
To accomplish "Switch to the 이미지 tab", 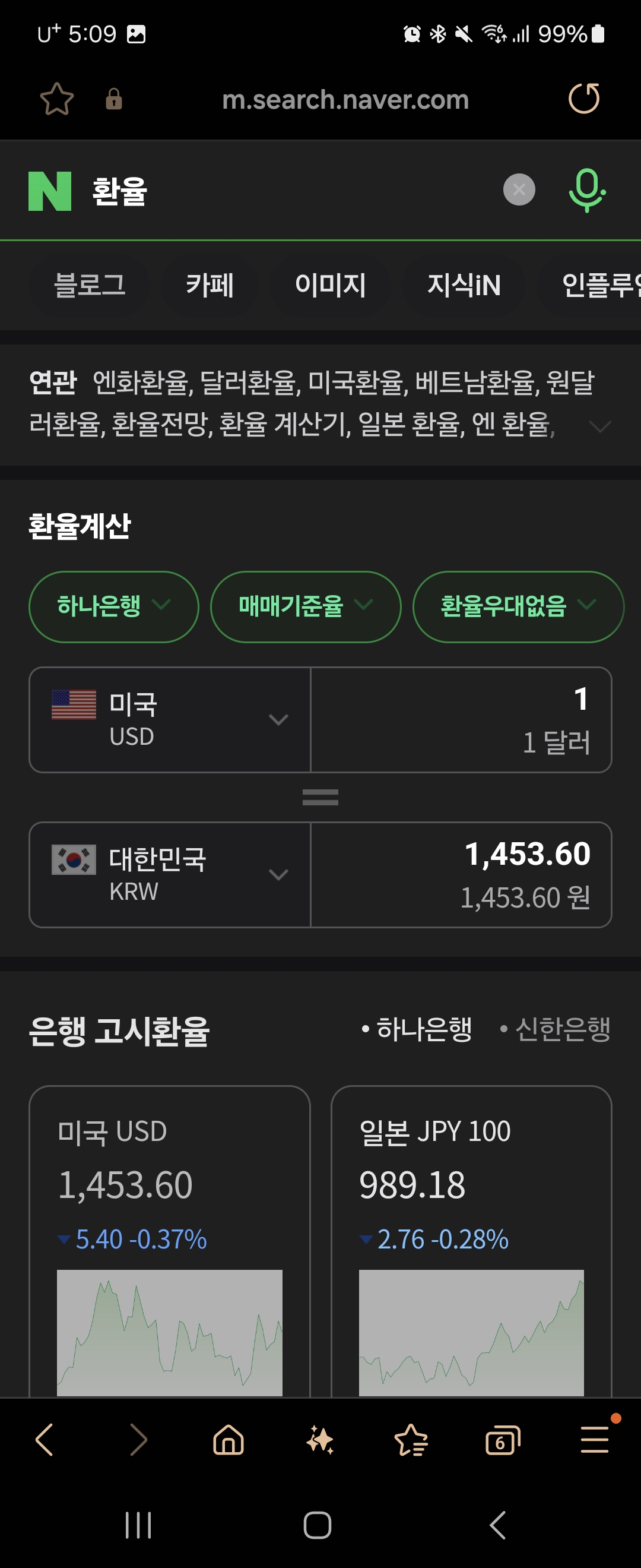I will [330, 285].
